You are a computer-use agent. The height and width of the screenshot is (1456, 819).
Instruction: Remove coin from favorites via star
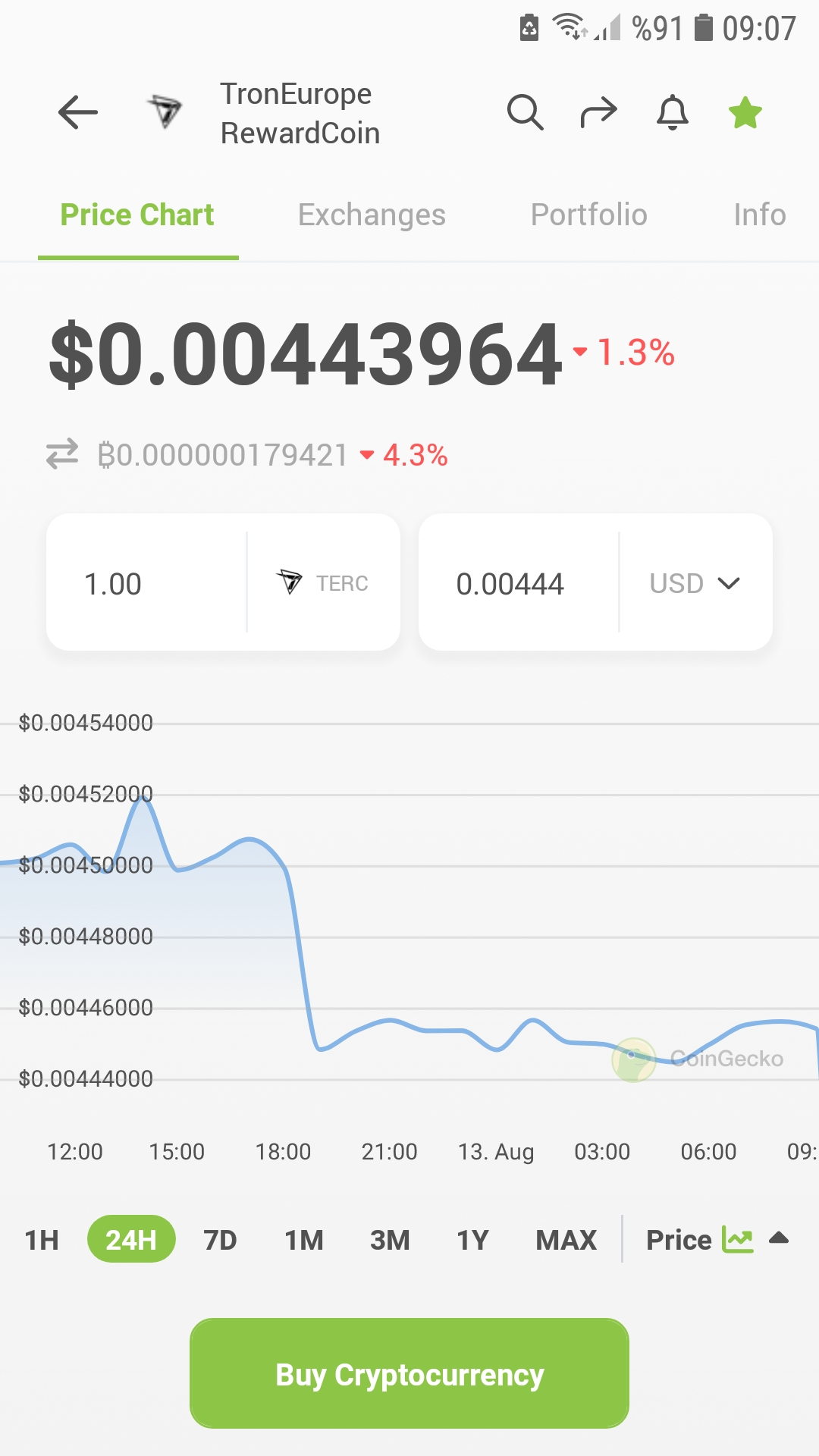(x=745, y=113)
